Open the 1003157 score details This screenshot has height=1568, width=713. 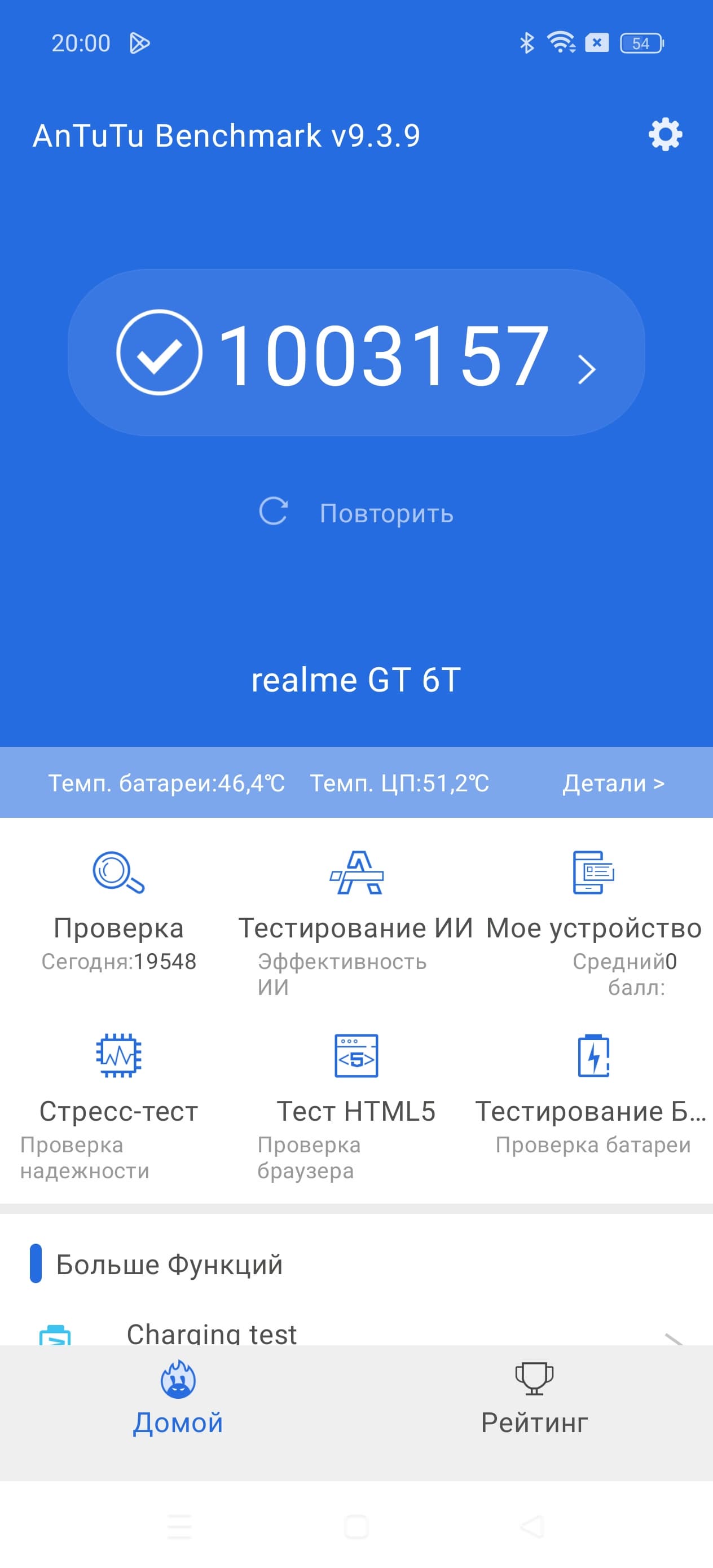click(x=356, y=353)
